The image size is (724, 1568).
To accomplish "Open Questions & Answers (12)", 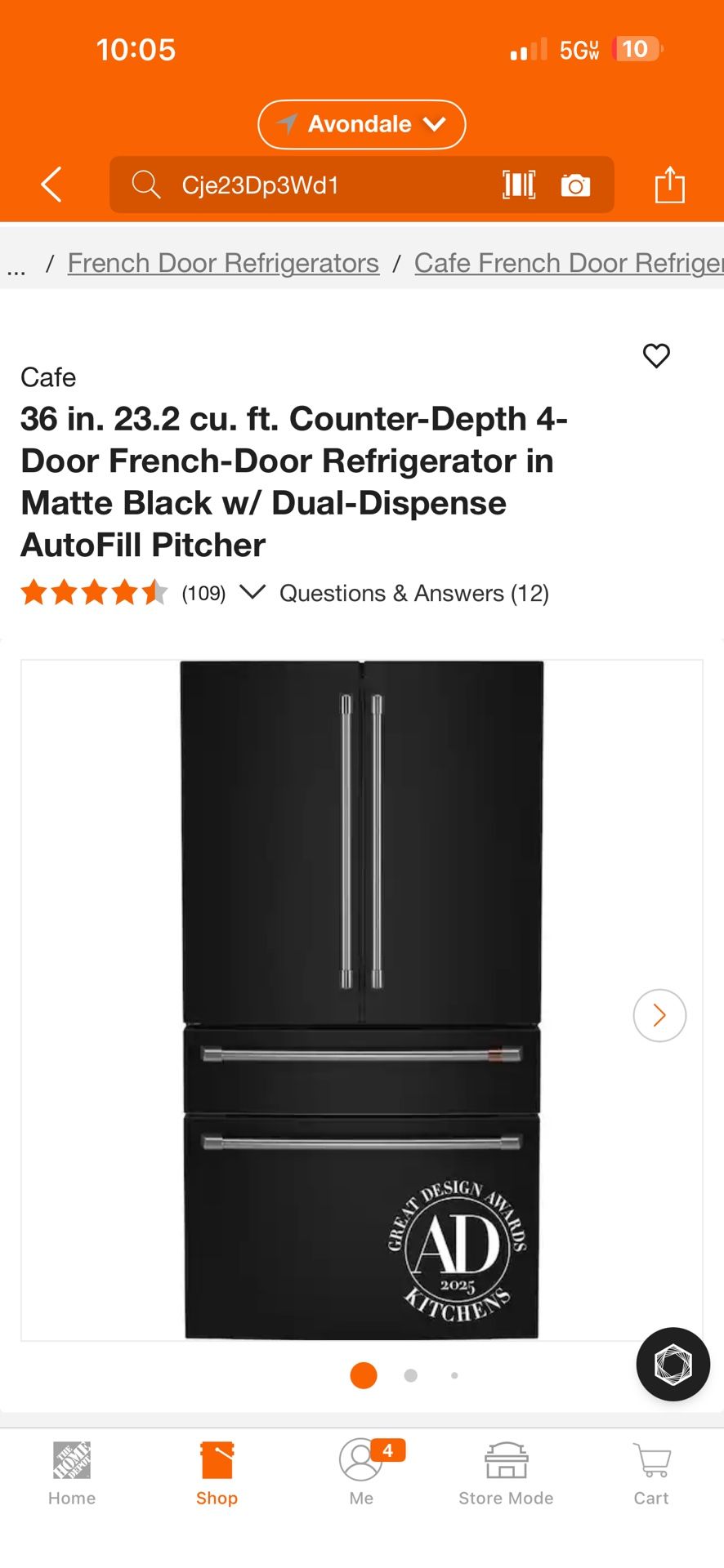I will [414, 593].
